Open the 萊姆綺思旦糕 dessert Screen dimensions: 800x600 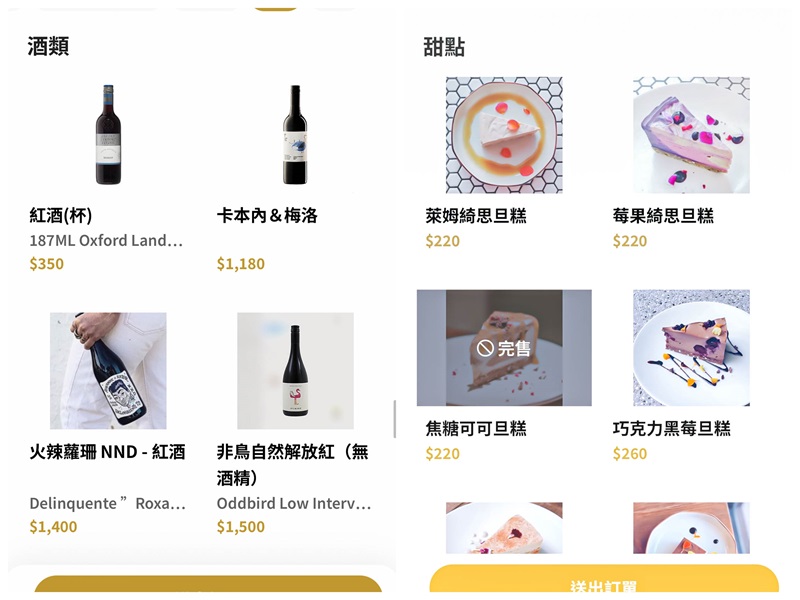[x=503, y=136]
